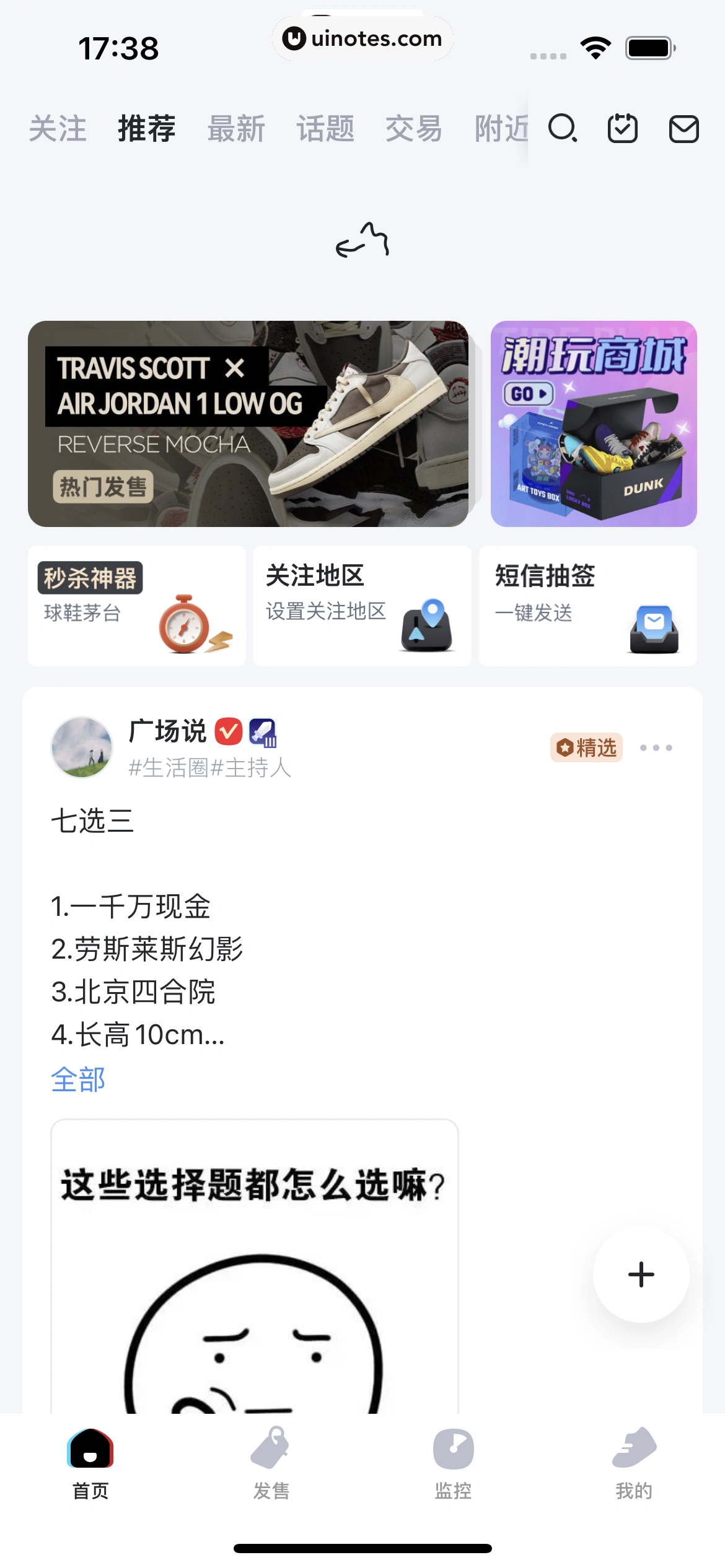
Task: Open the search icon
Action: [563, 129]
